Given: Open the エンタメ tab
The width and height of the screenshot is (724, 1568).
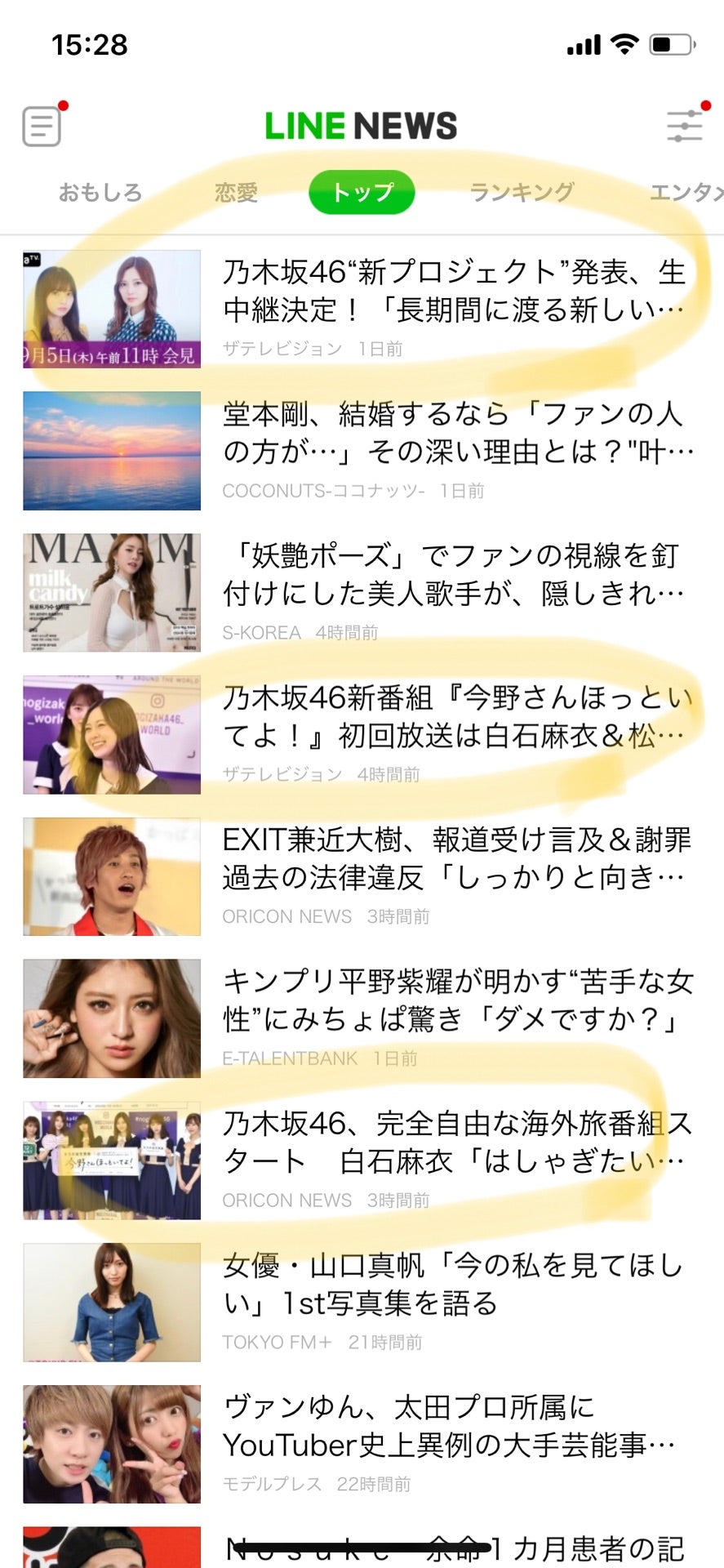Looking at the screenshot, I should [687, 192].
